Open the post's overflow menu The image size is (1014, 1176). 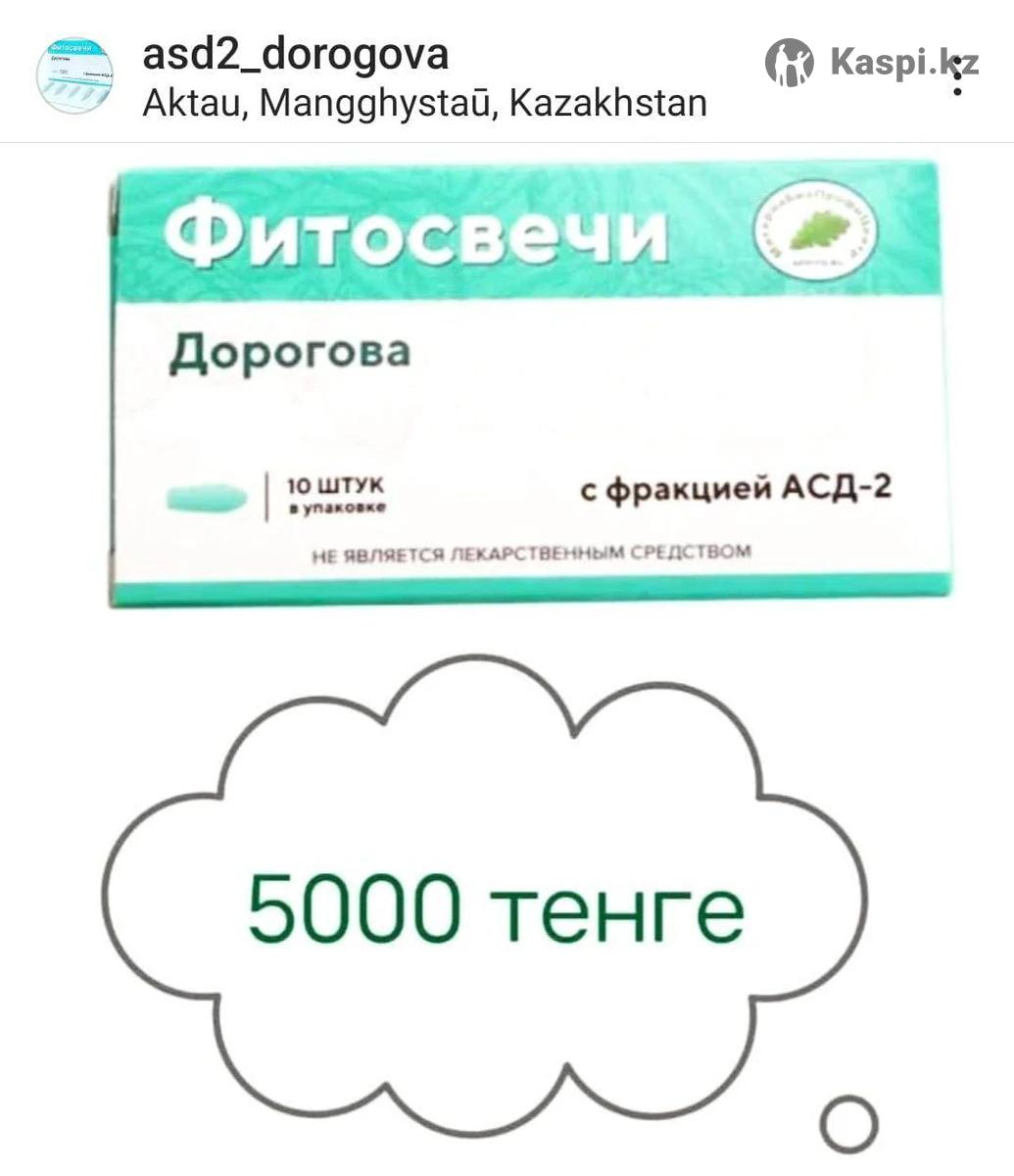[x=957, y=76]
